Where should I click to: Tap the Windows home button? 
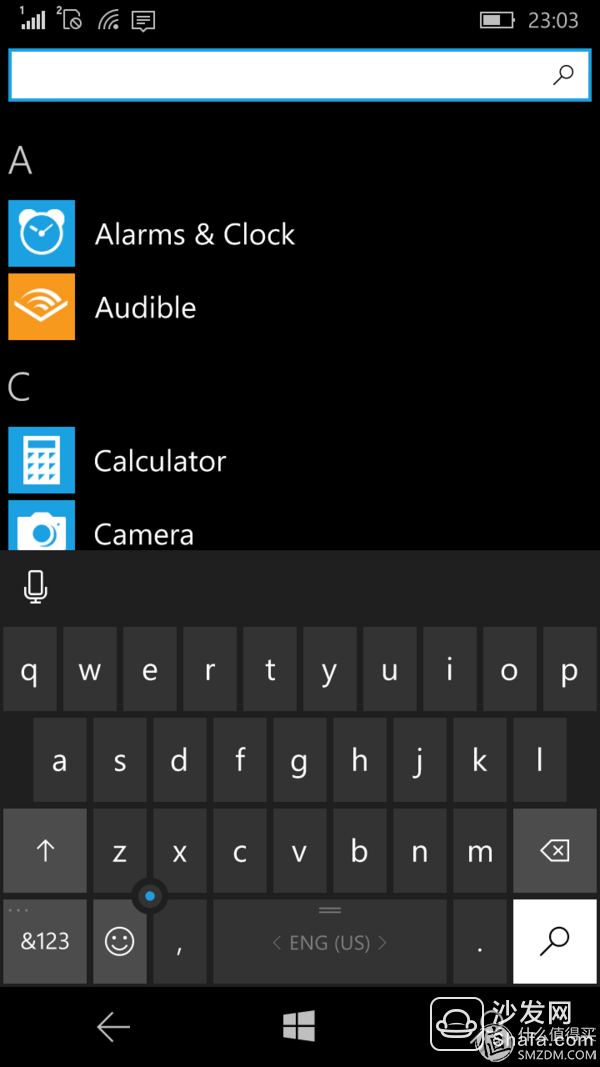(x=299, y=1025)
